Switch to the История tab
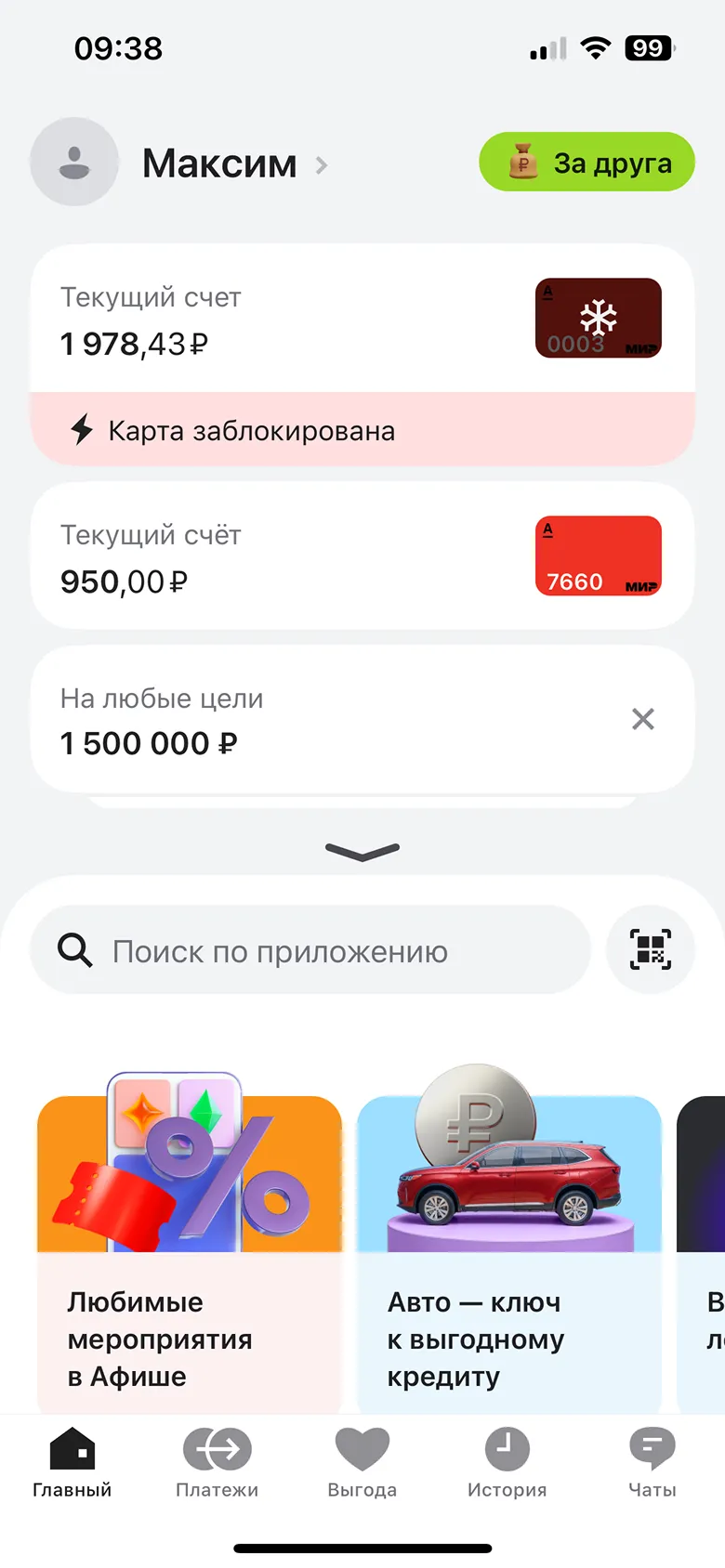 [x=507, y=1464]
